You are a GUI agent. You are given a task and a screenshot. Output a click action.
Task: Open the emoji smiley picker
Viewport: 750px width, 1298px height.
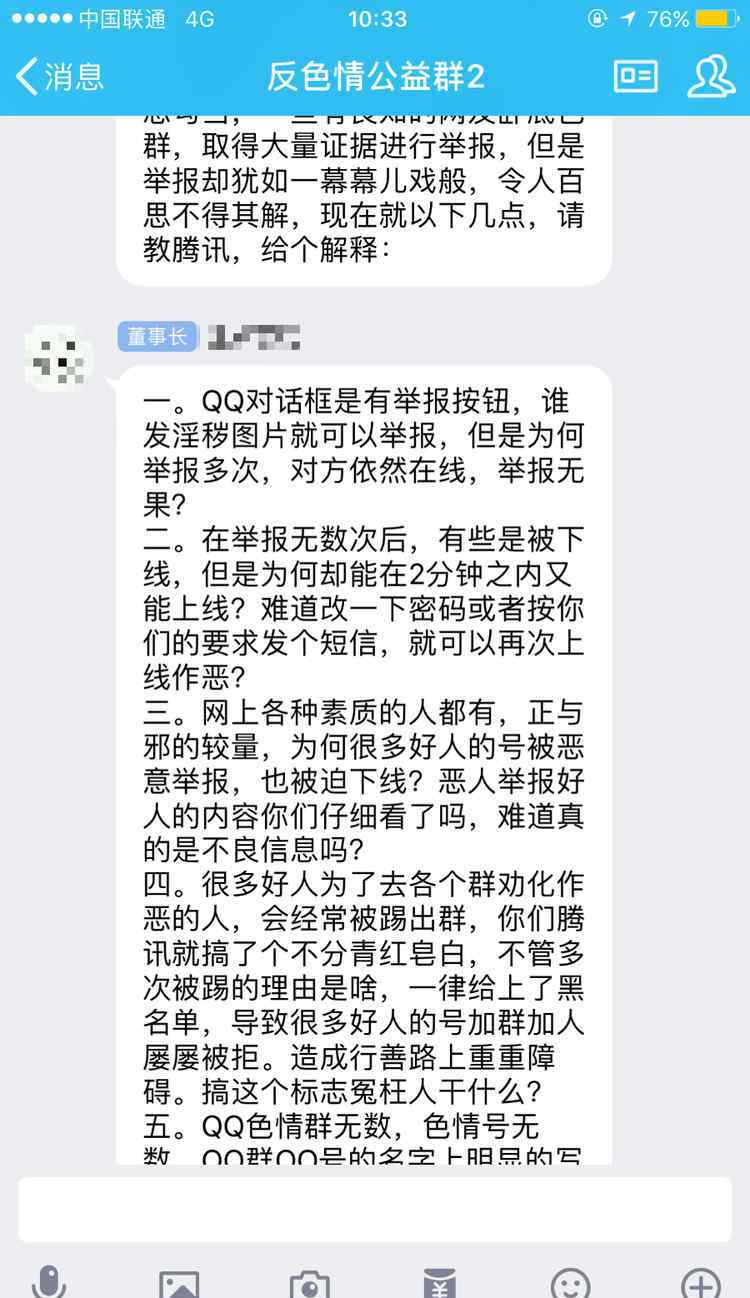[x=571, y=1282]
